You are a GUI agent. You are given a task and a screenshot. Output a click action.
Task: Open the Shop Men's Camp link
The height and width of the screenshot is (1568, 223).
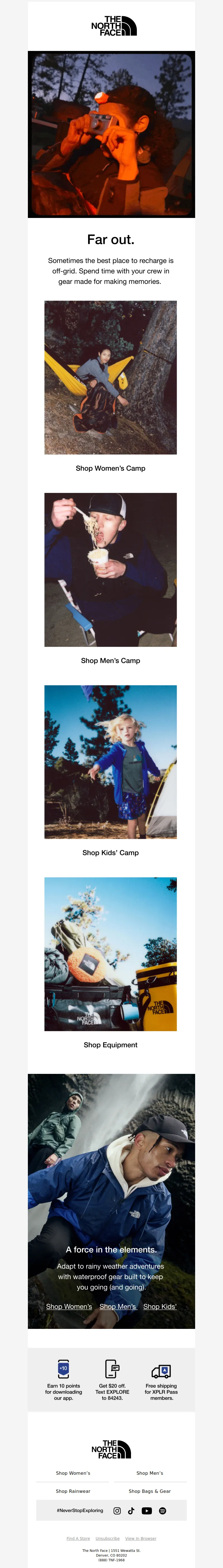tap(110, 661)
